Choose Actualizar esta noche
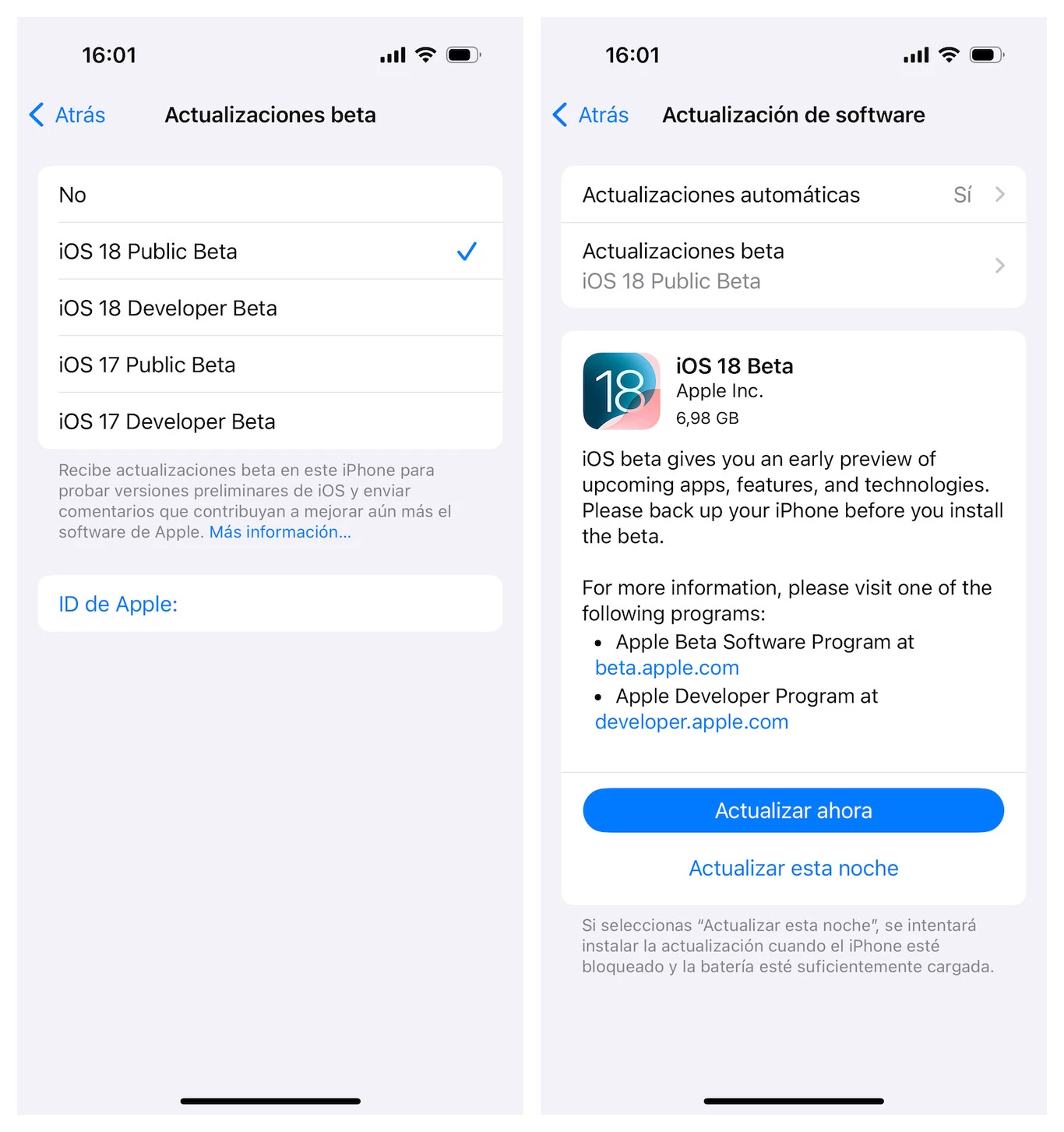This screenshot has width=1064, height=1132. [x=793, y=868]
